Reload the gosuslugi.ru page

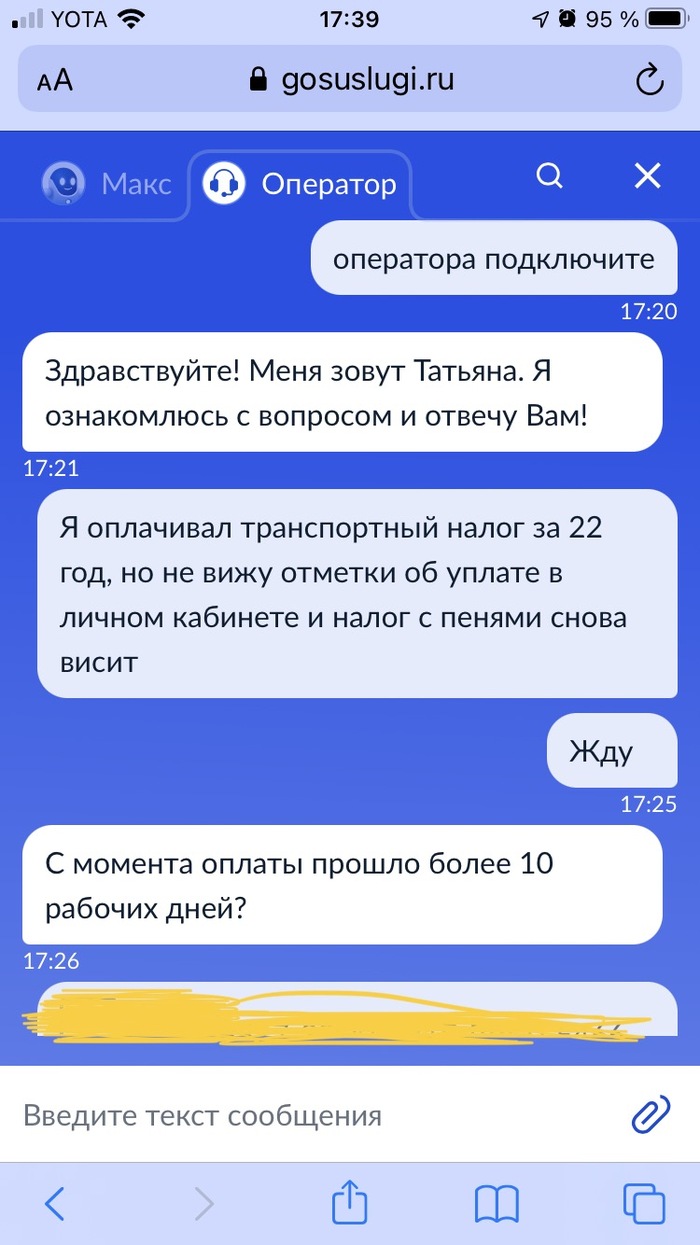click(x=649, y=79)
